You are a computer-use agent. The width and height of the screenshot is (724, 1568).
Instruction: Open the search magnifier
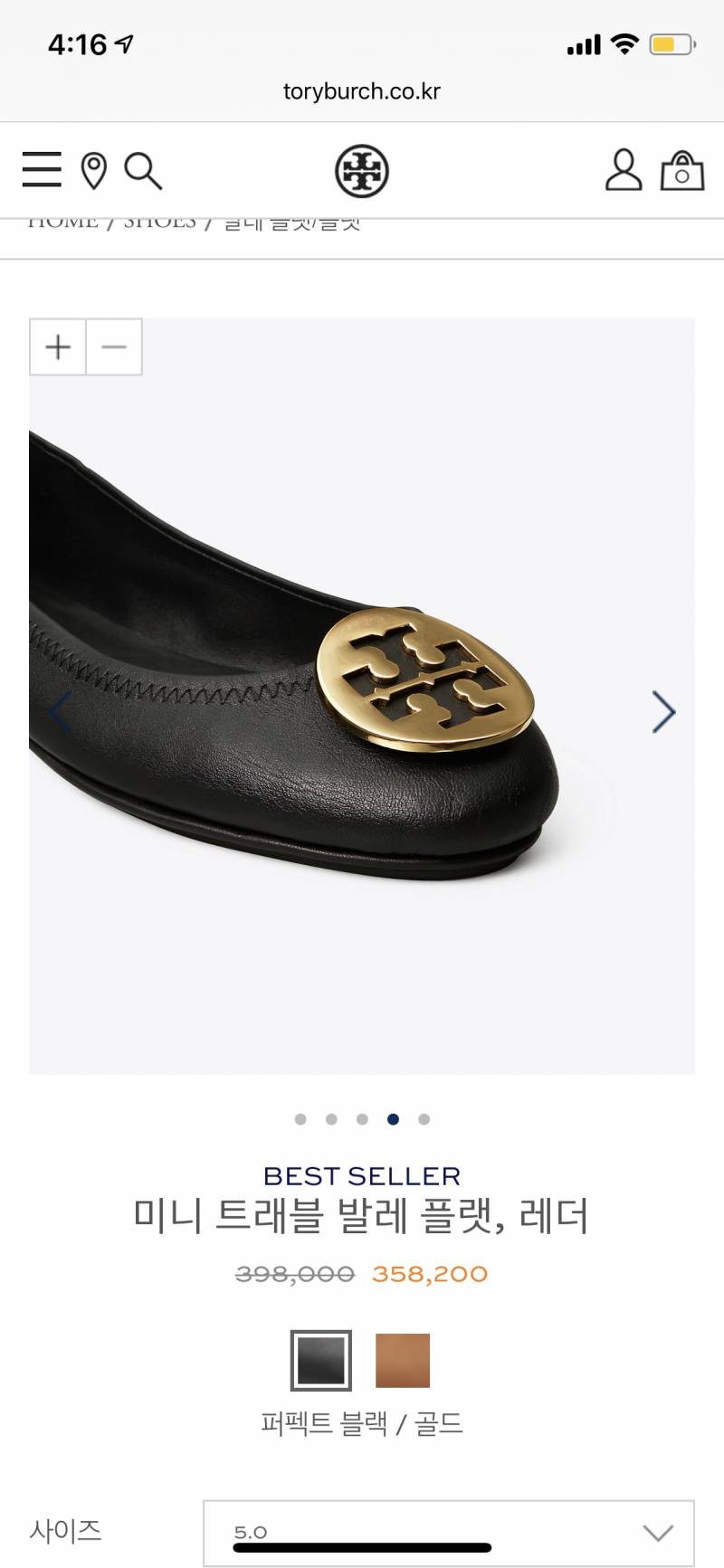(x=143, y=170)
